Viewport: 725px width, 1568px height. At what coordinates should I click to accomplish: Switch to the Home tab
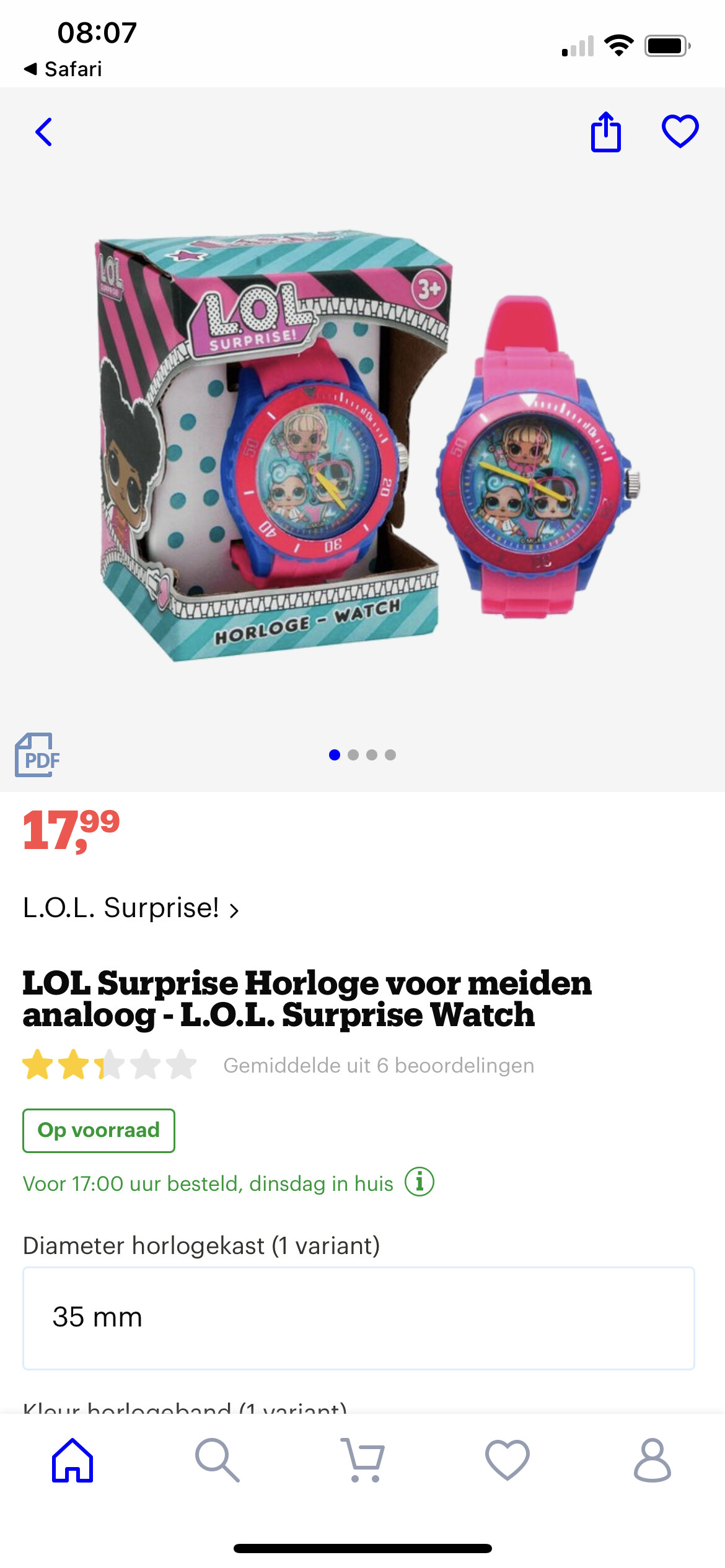(x=72, y=1460)
